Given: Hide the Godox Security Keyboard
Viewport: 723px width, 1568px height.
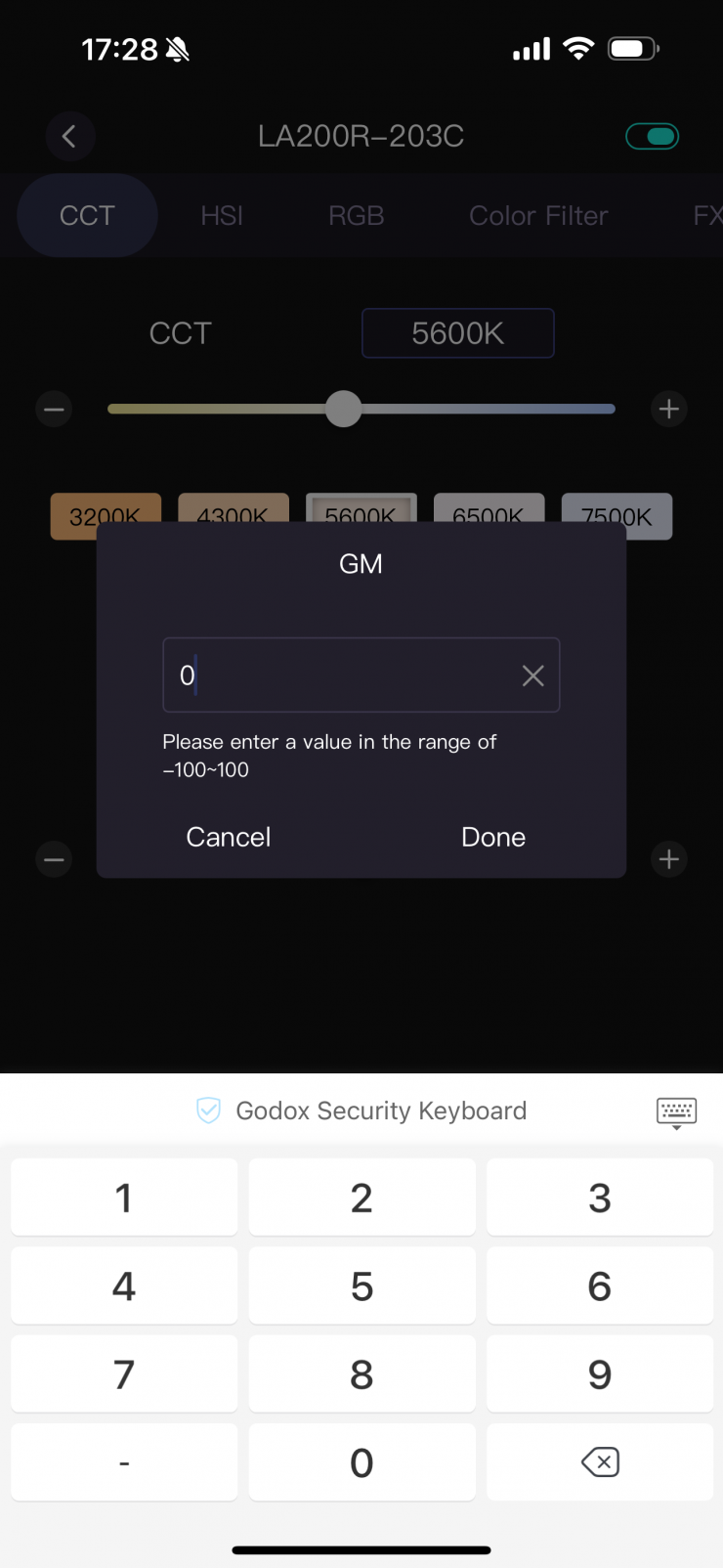Looking at the screenshot, I should 676,1112.
